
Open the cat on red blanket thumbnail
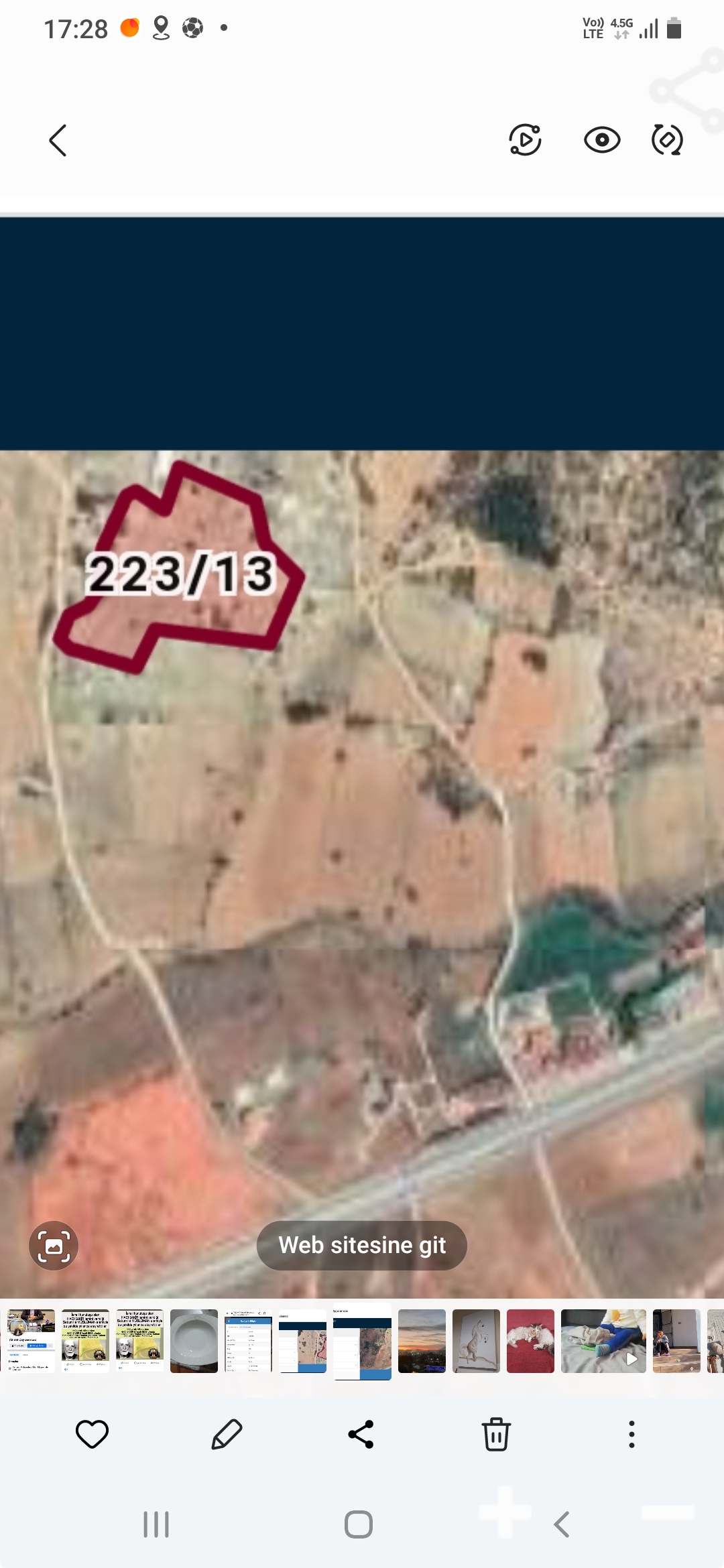(530, 1341)
